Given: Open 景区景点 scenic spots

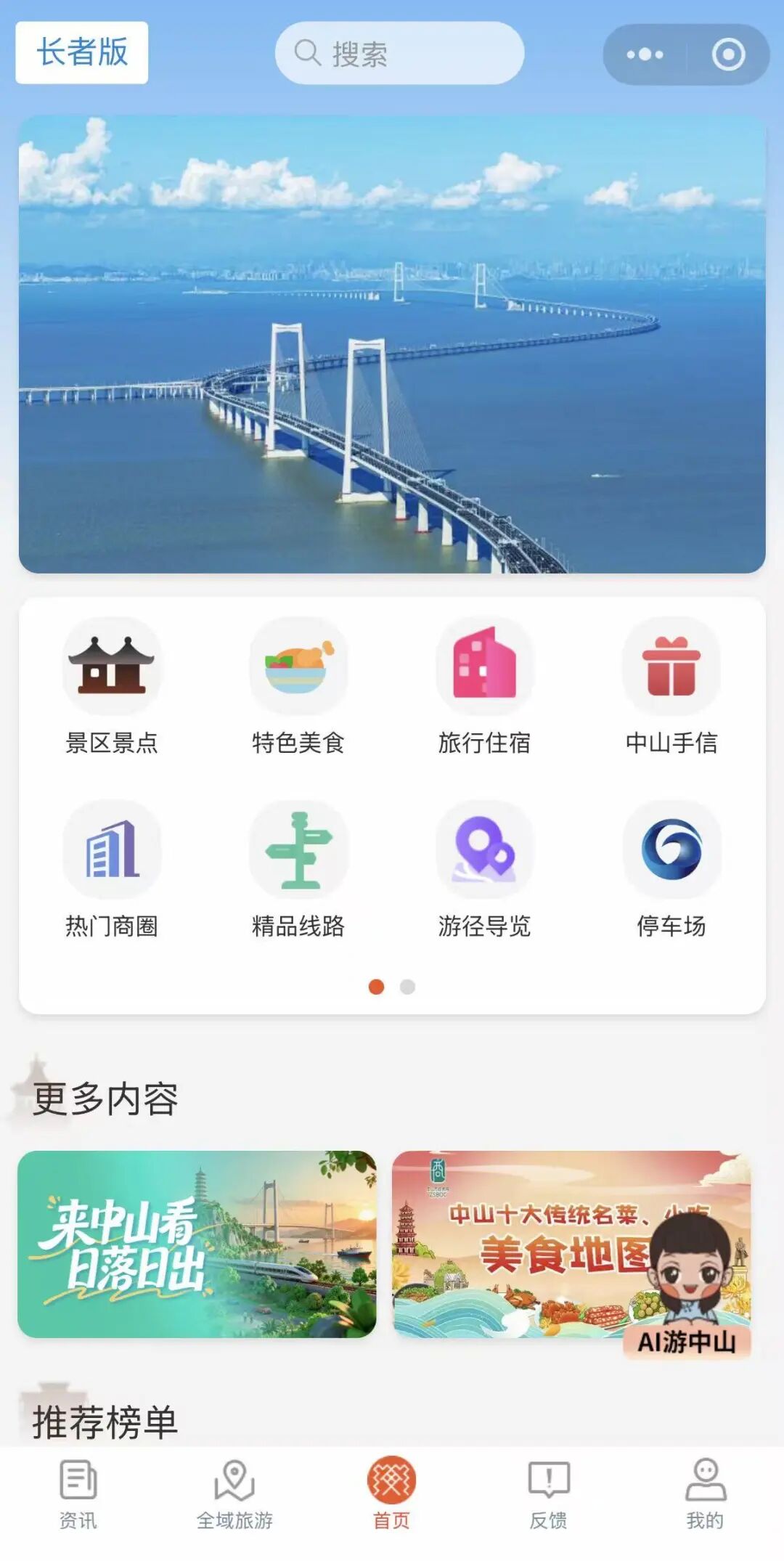Looking at the screenshot, I should [x=112, y=686].
